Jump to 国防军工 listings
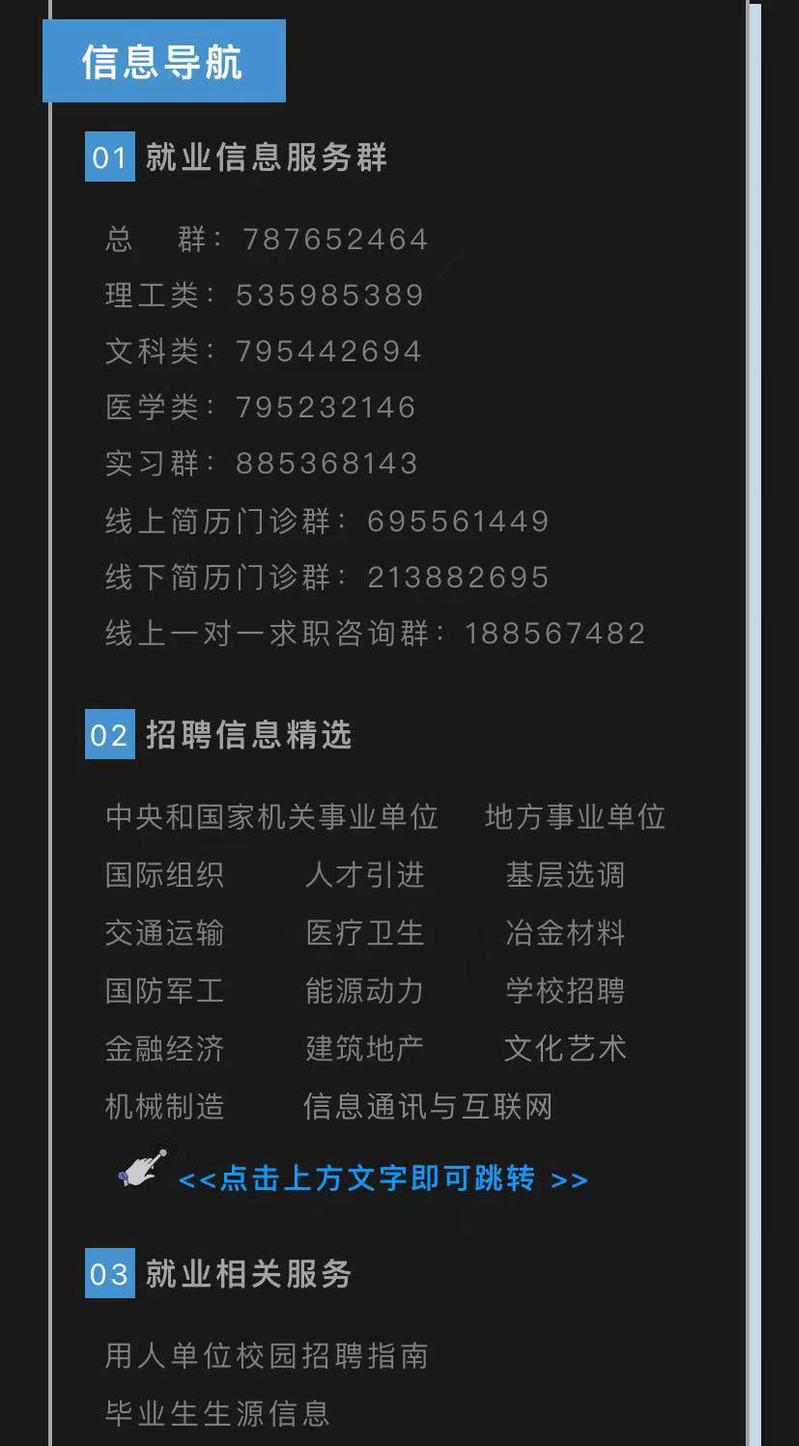This screenshot has height=1446, width=799. tap(165, 991)
